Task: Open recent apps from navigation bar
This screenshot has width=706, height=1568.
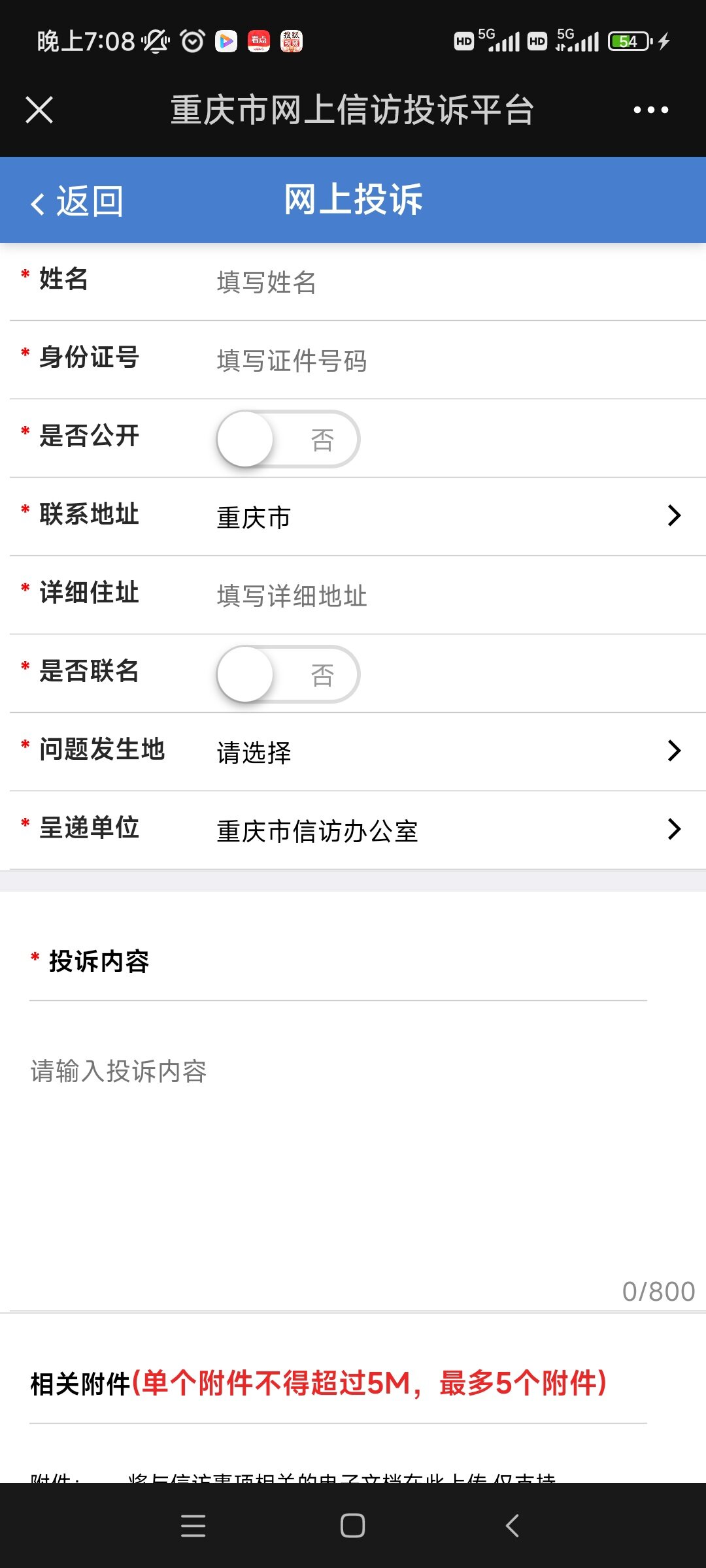Action: tap(193, 1526)
